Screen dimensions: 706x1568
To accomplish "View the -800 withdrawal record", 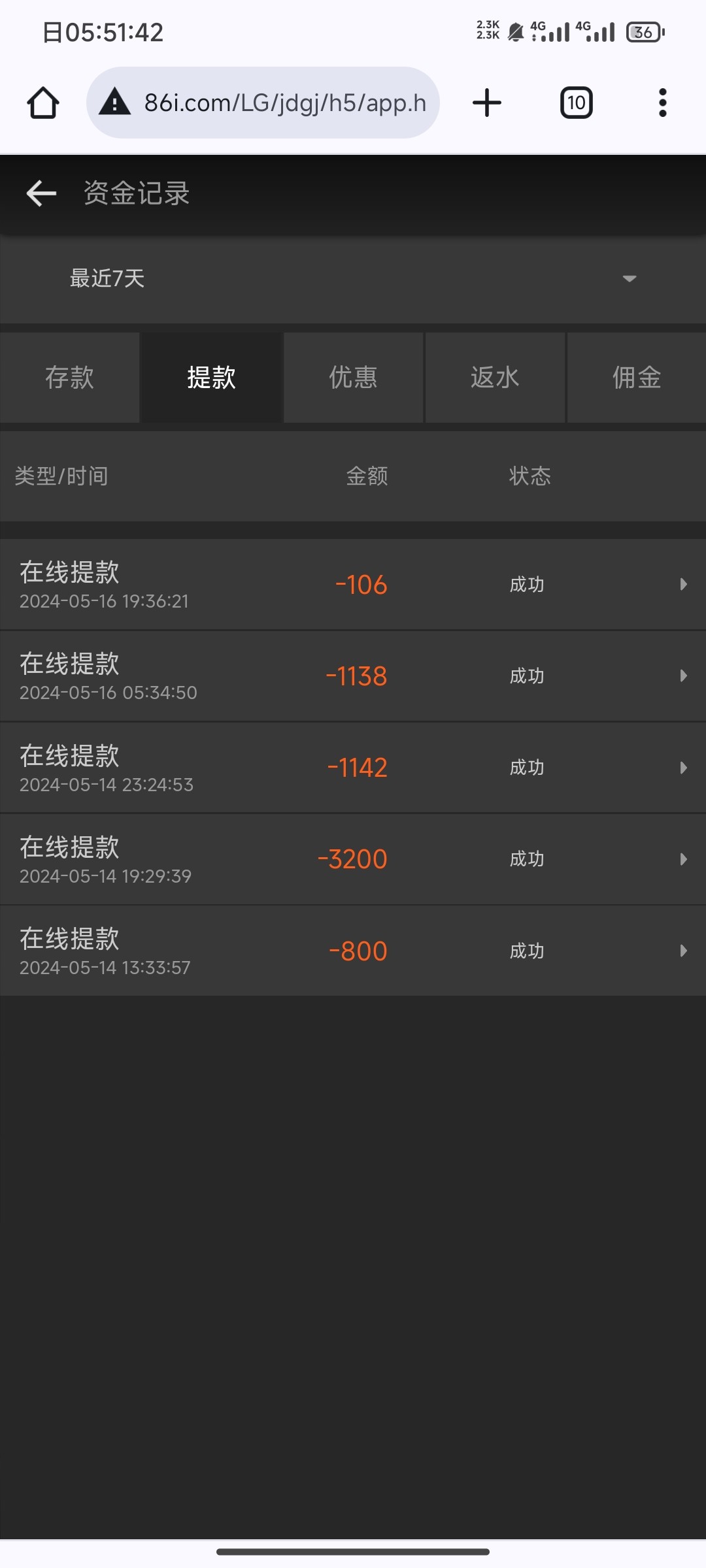I will pos(353,951).
